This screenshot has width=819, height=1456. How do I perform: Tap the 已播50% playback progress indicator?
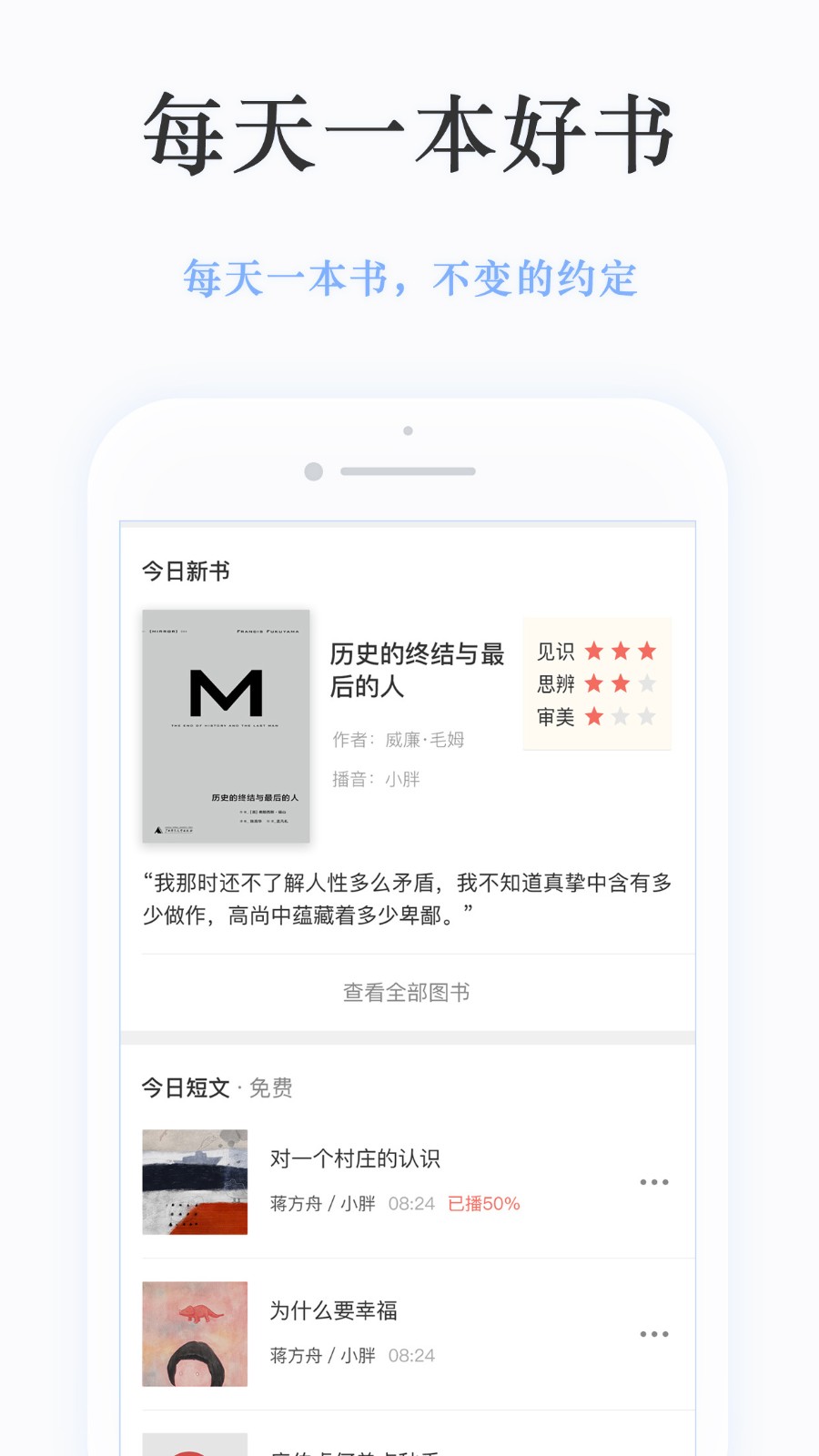[483, 1203]
